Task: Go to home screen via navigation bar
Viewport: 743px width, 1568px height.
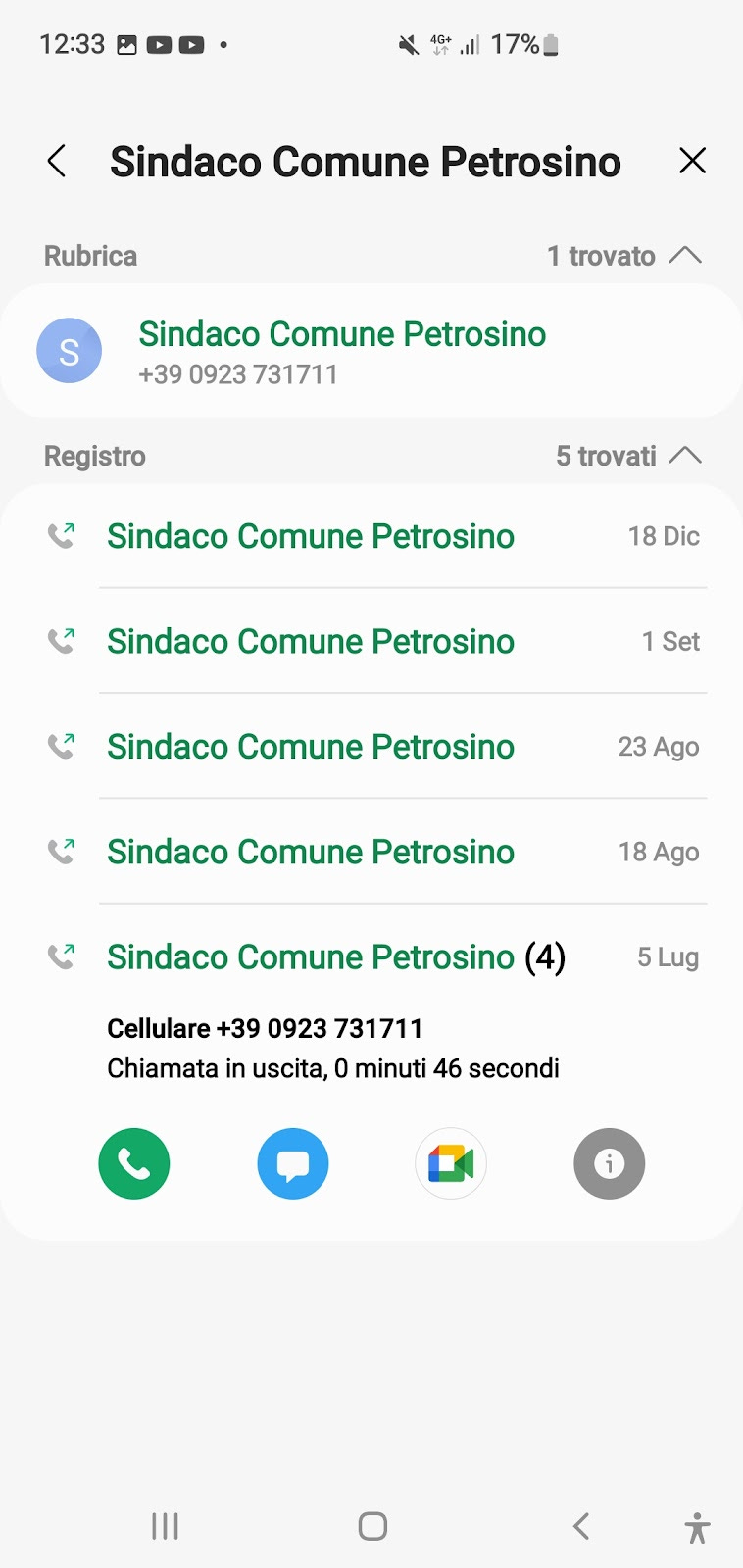Action: click(372, 1526)
